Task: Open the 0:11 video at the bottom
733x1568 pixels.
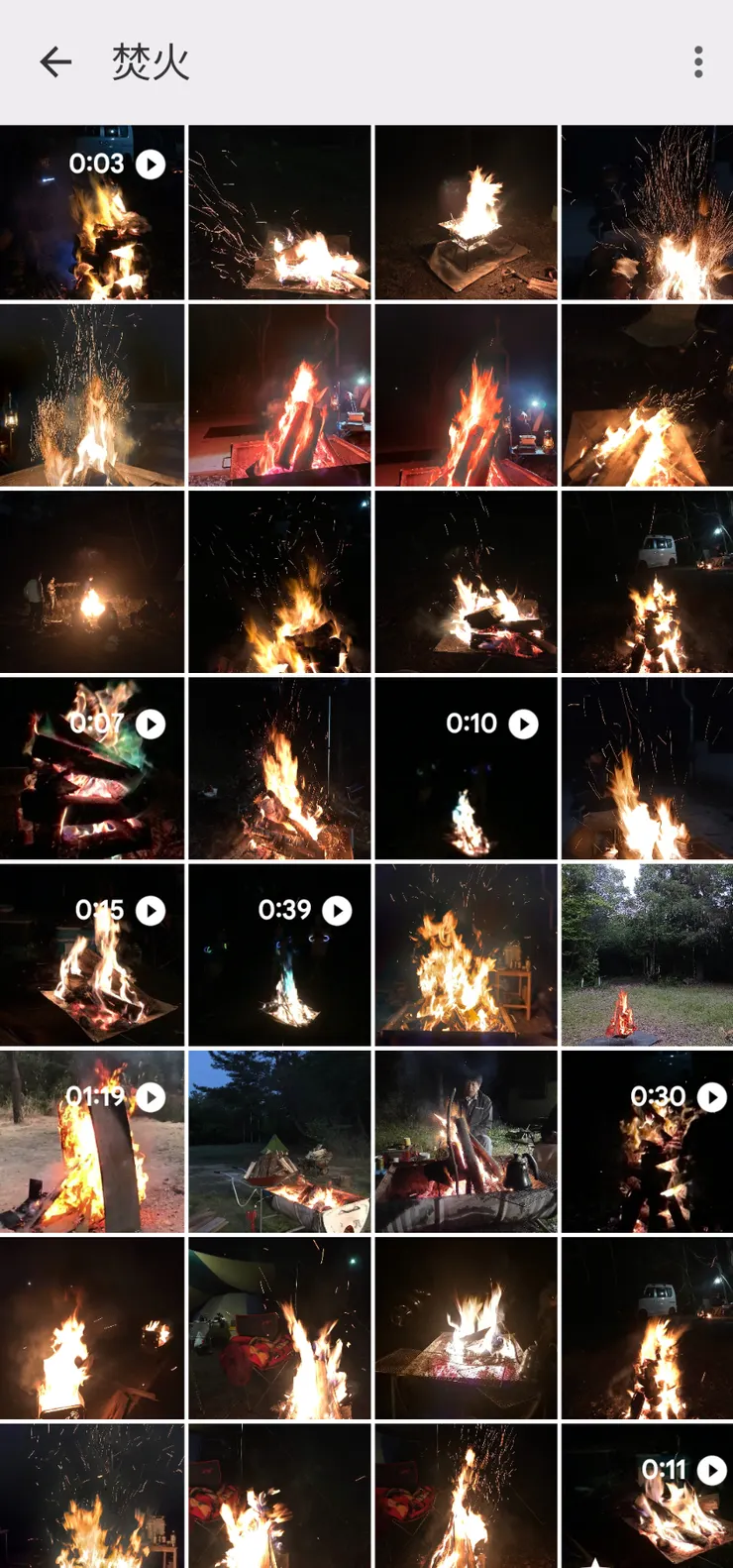Action: (647, 1497)
